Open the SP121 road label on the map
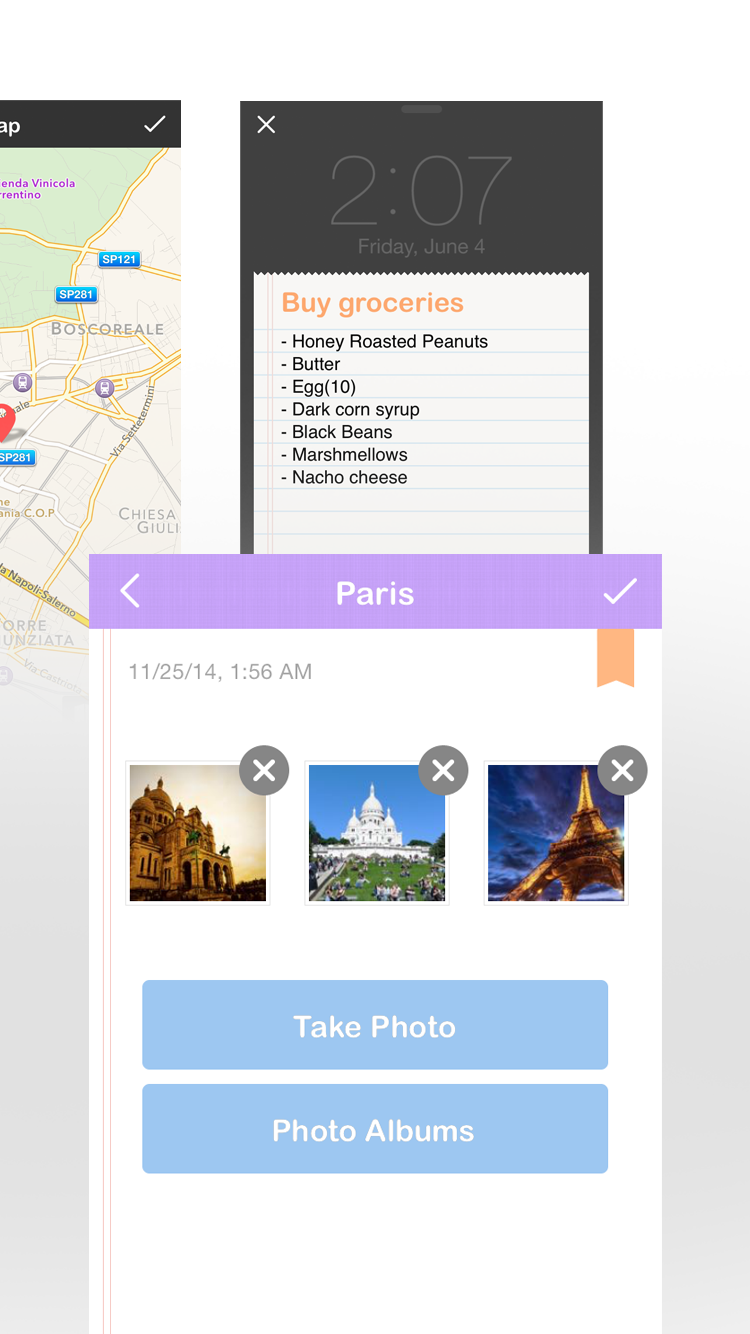The width and height of the screenshot is (750, 1334). tap(121, 258)
